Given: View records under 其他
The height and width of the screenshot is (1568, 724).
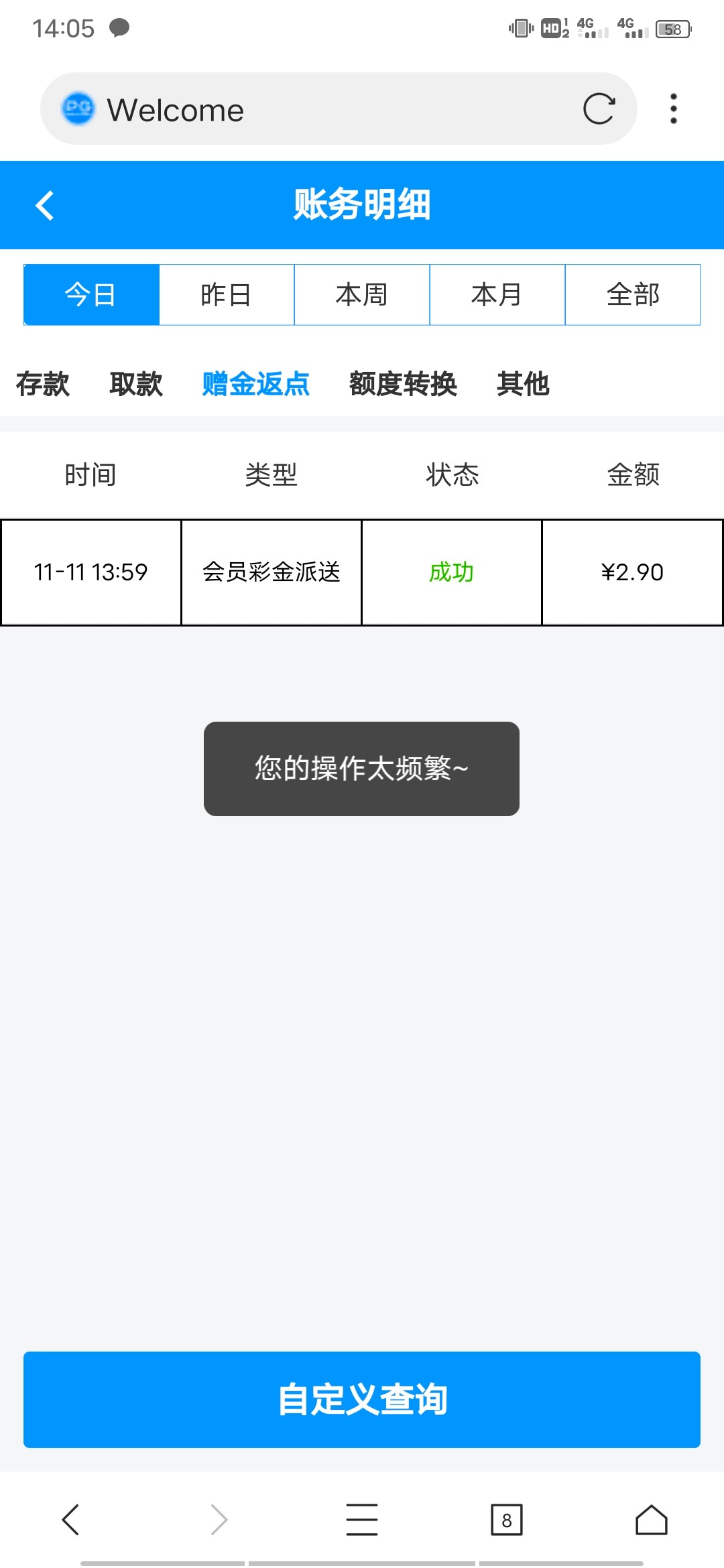Looking at the screenshot, I should point(522,384).
